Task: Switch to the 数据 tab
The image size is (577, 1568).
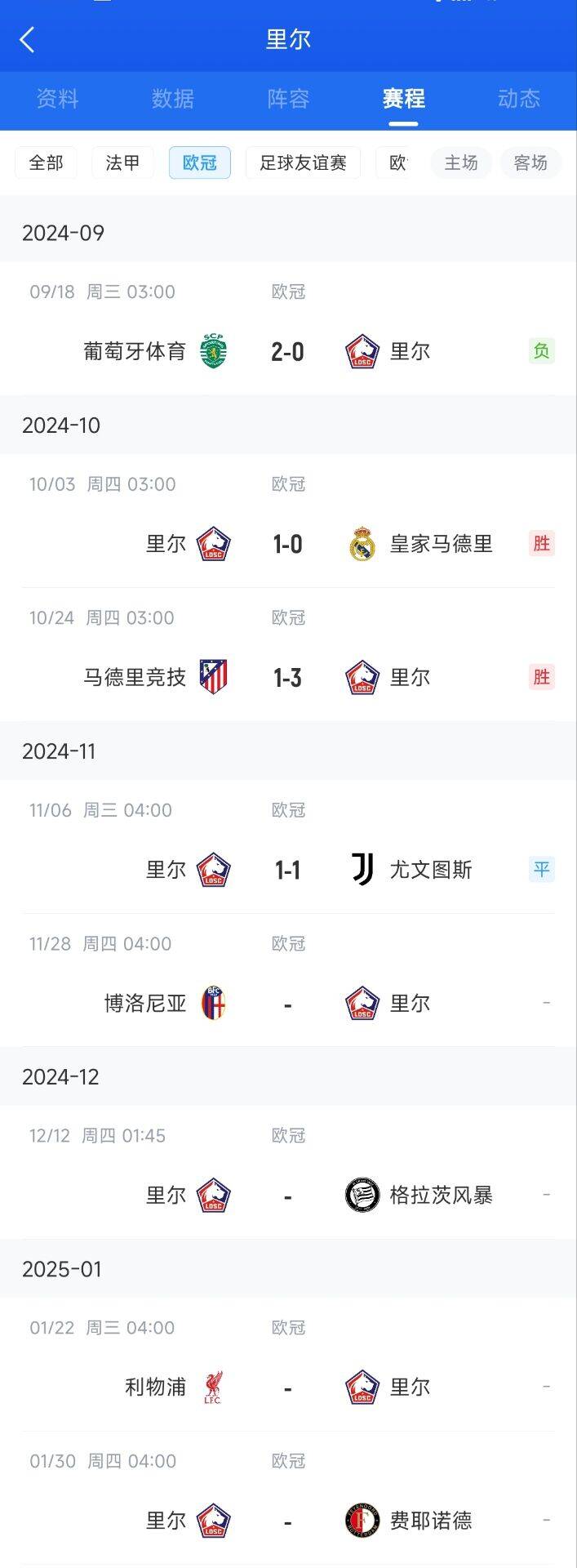Action: (172, 99)
